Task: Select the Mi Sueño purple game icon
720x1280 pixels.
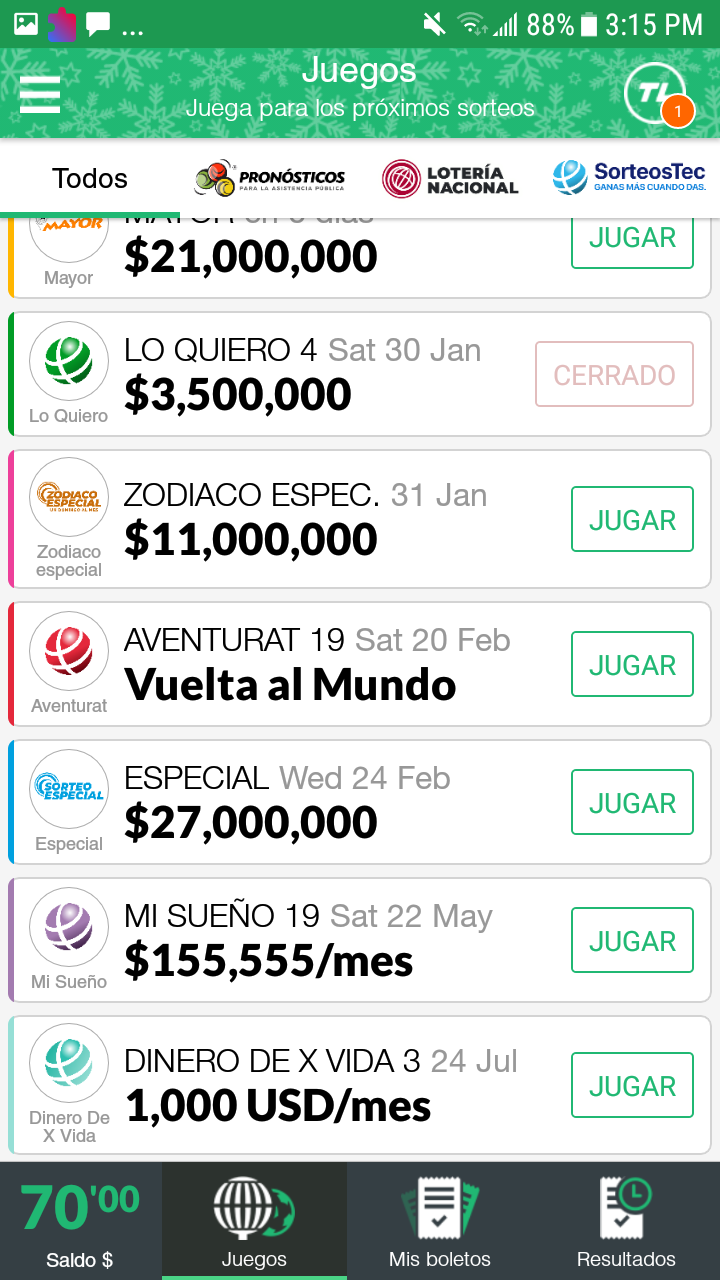Action: pyautogui.click(x=68, y=926)
